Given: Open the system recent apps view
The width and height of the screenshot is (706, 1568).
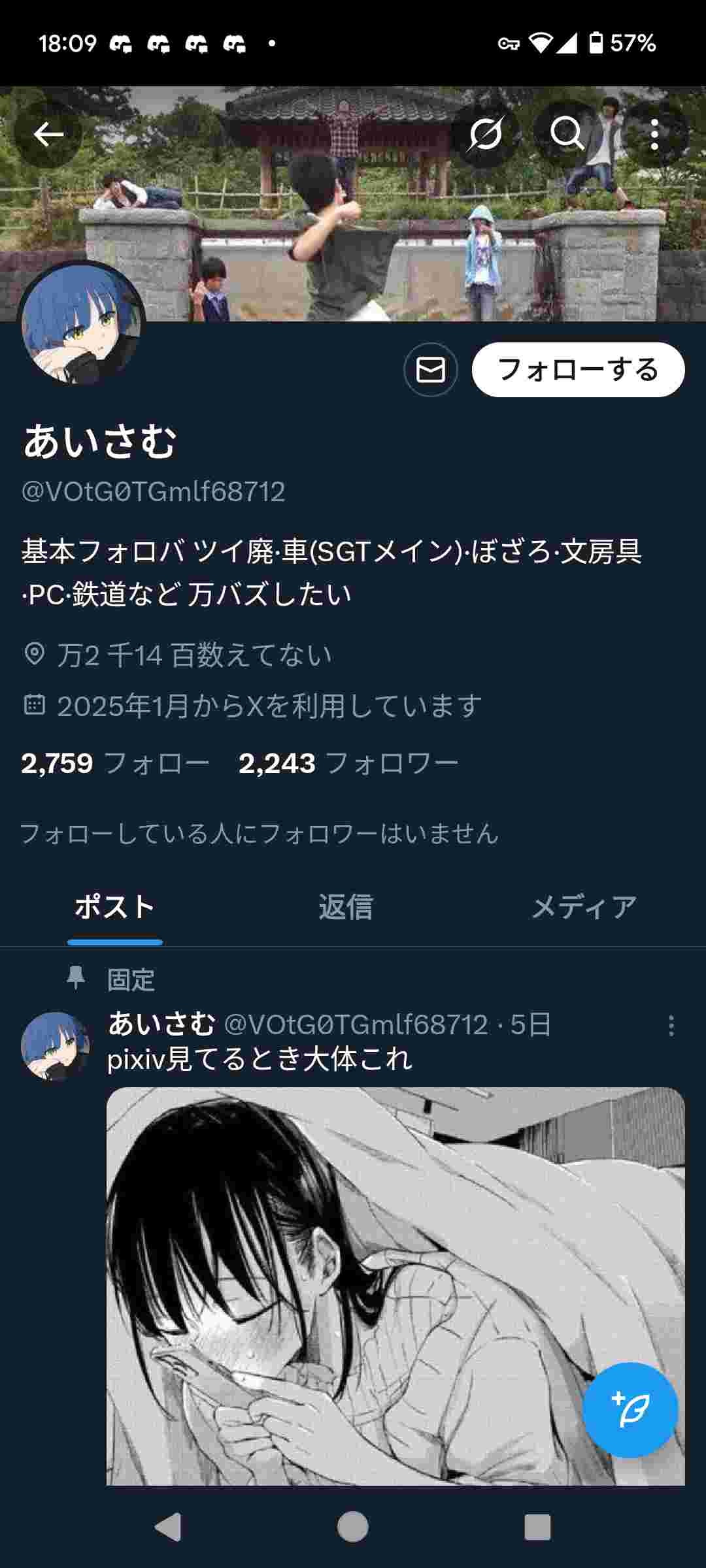Looking at the screenshot, I should pyautogui.click(x=537, y=1527).
